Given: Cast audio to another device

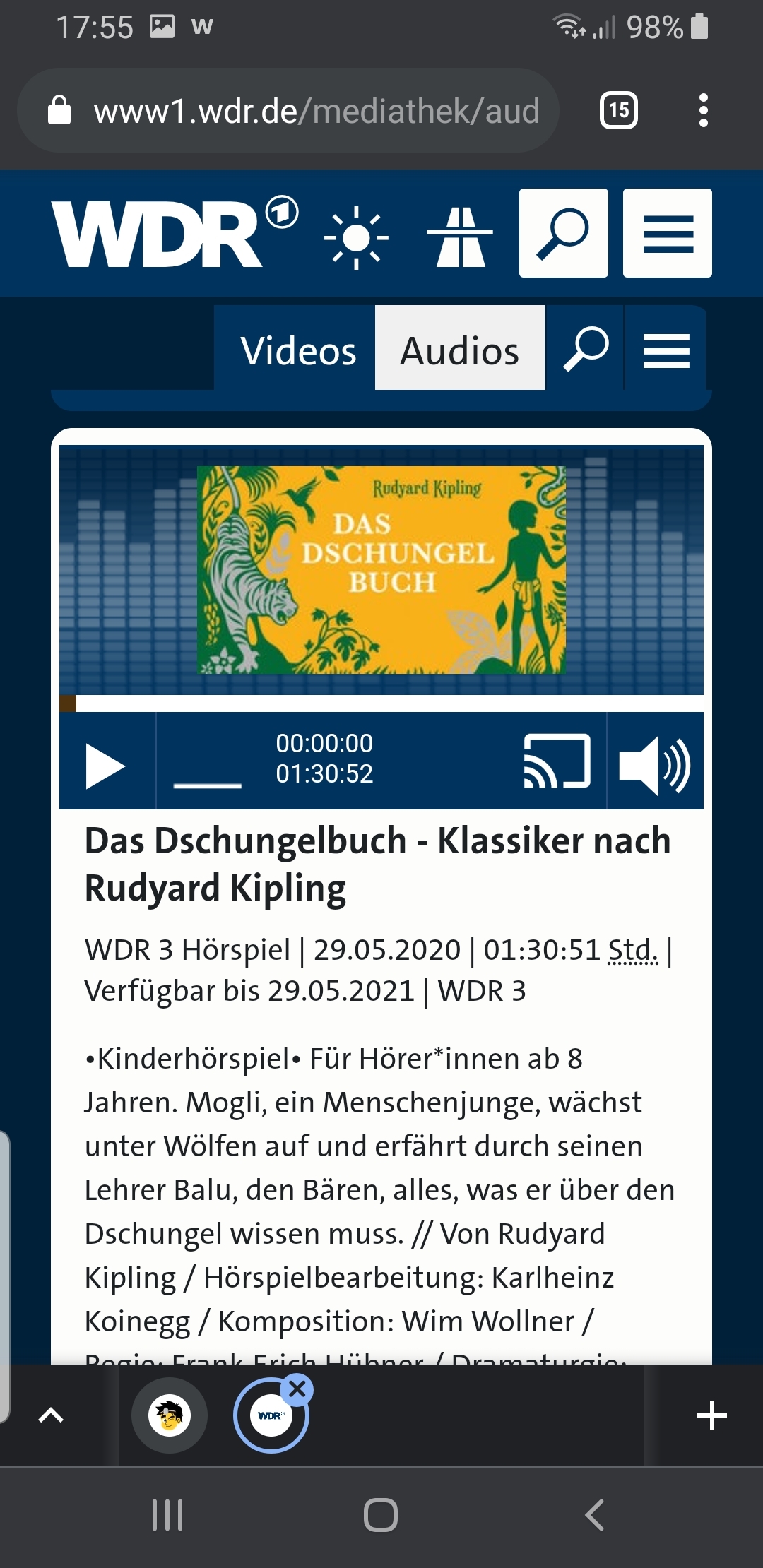Looking at the screenshot, I should point(557,761).
